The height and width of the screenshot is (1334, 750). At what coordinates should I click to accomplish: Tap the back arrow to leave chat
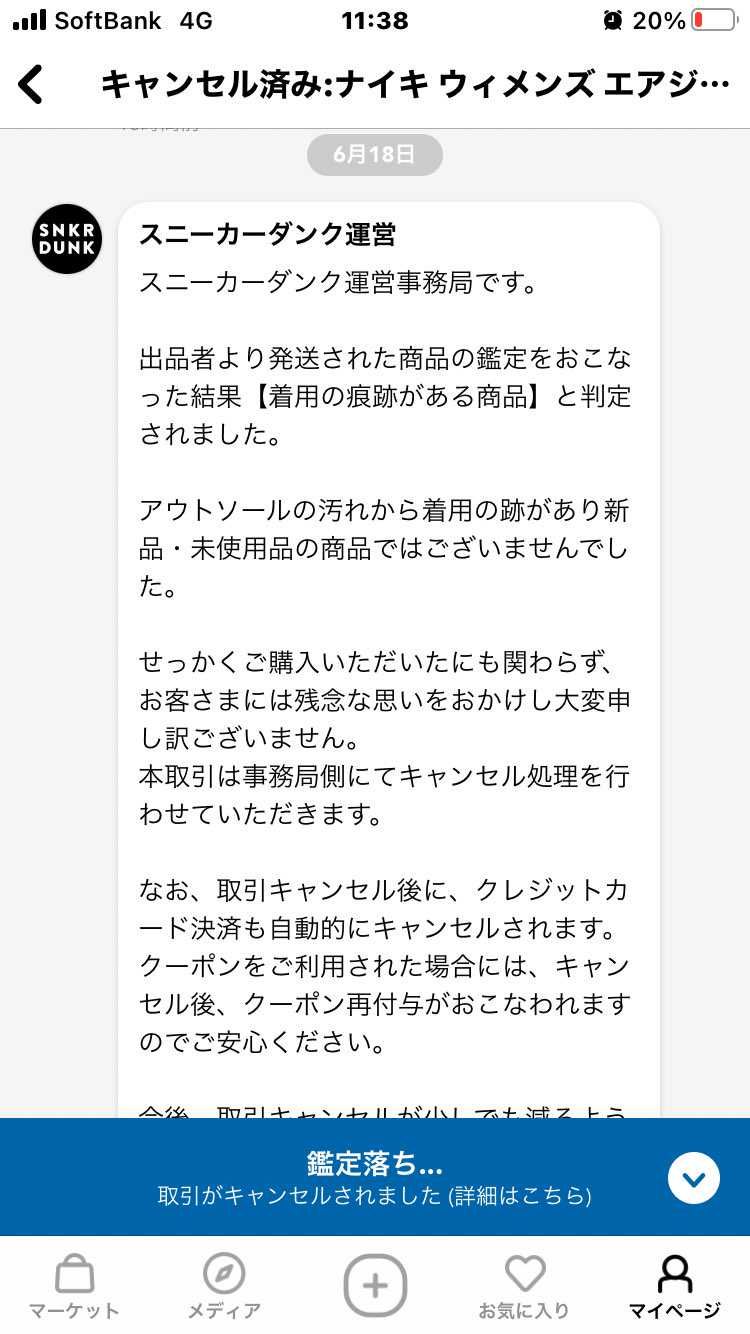click(x=32, y=85)
